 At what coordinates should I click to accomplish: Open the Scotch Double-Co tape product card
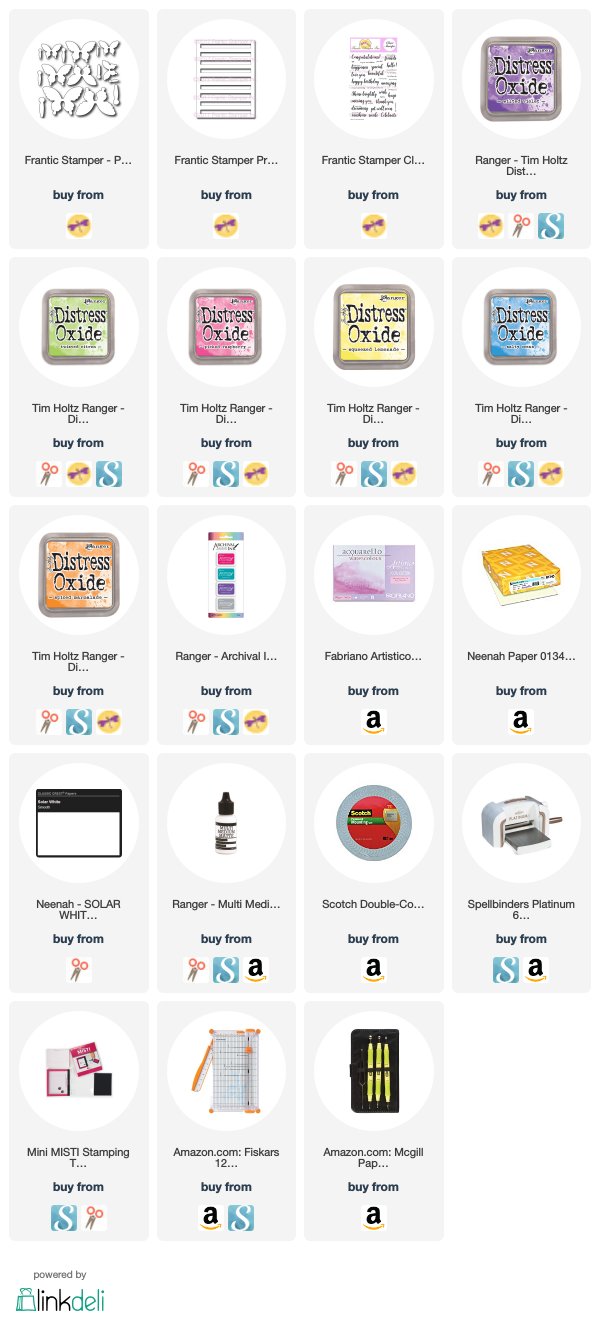coord(374,873)
